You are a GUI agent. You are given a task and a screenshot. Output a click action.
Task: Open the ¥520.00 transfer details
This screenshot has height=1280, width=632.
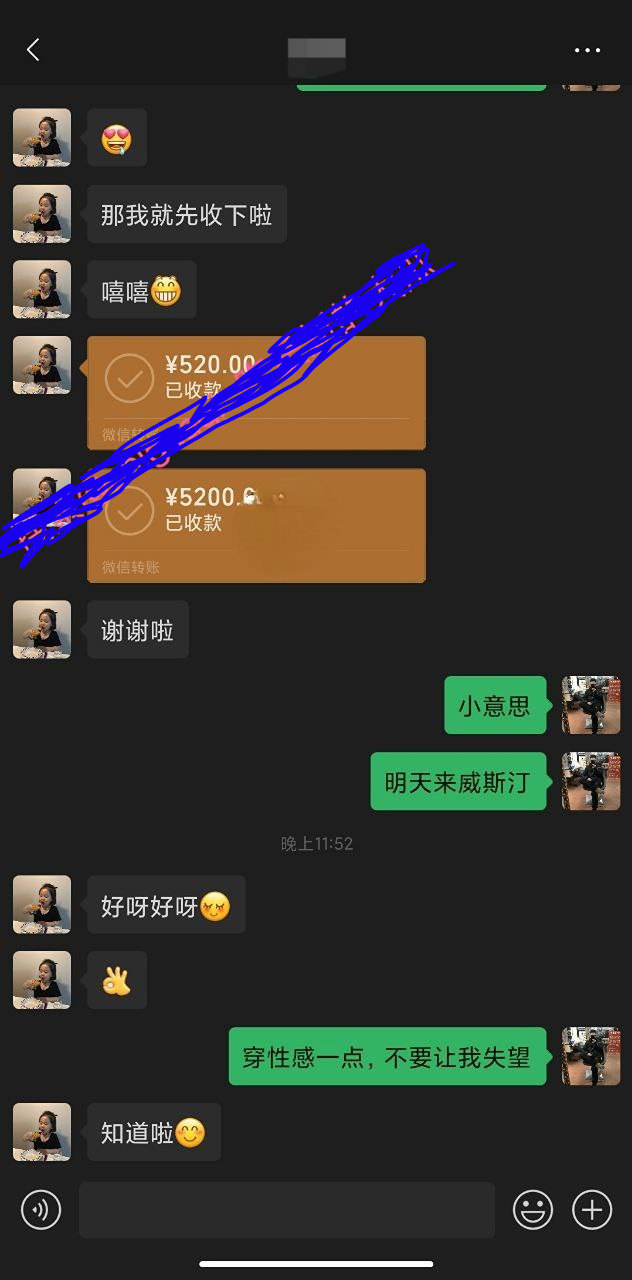pyautogui.click(x=256, y=393)
